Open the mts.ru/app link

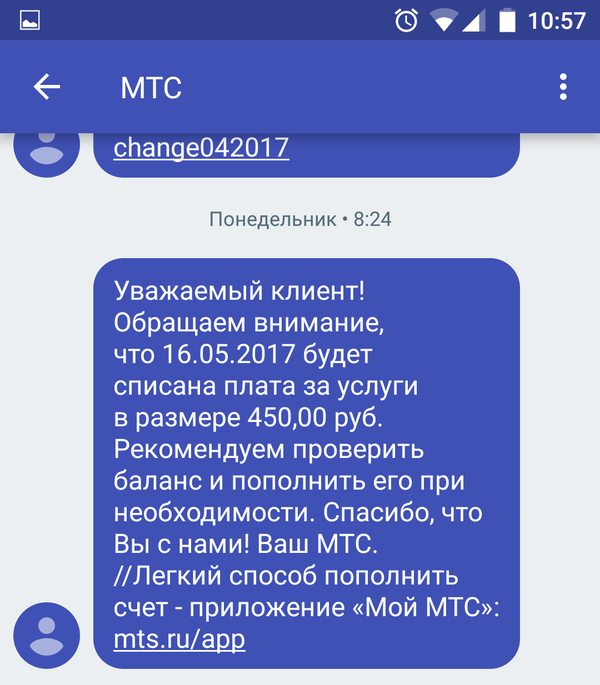click(x=180, y=638)
